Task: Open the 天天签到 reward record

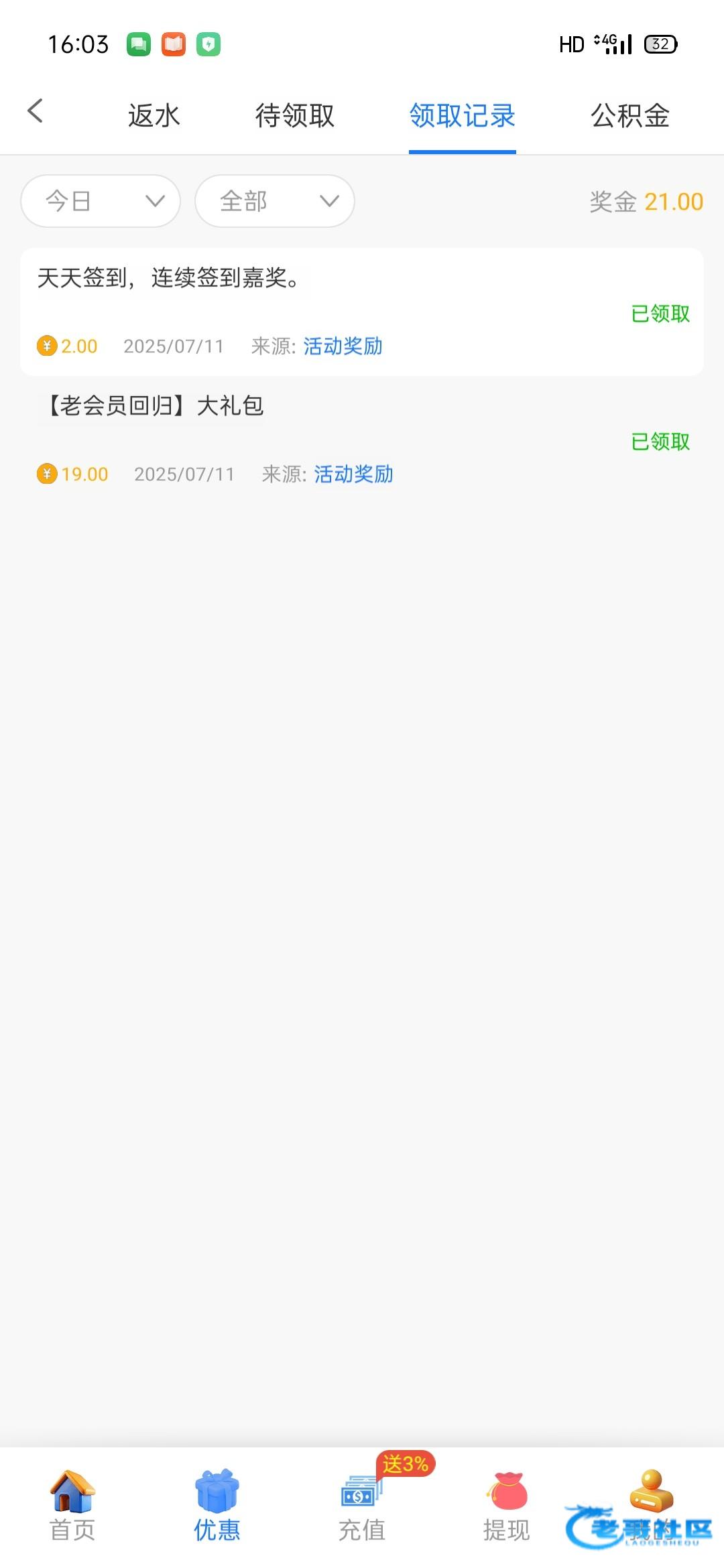Action: [362, 312]
